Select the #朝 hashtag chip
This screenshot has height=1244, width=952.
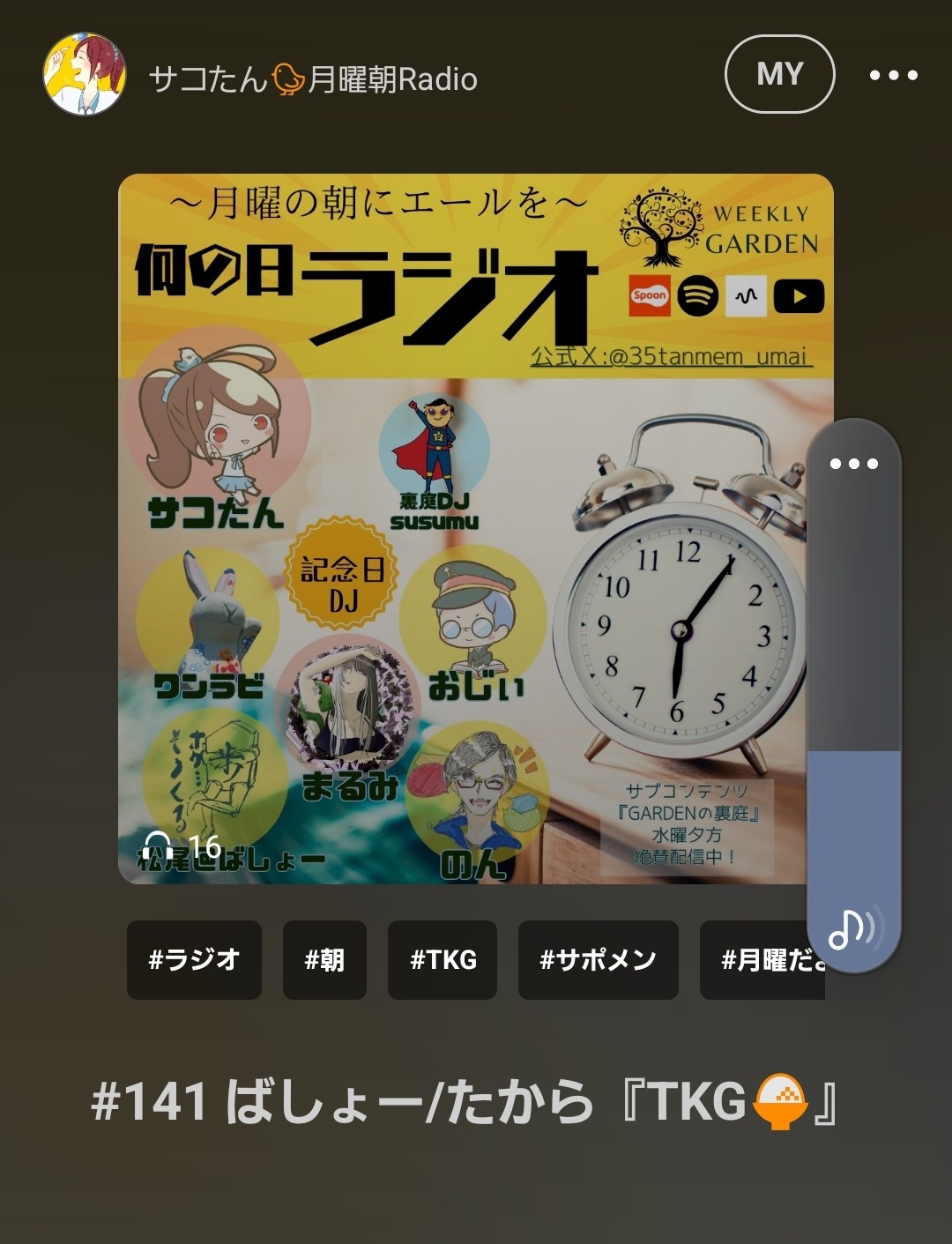coord(324,959)
